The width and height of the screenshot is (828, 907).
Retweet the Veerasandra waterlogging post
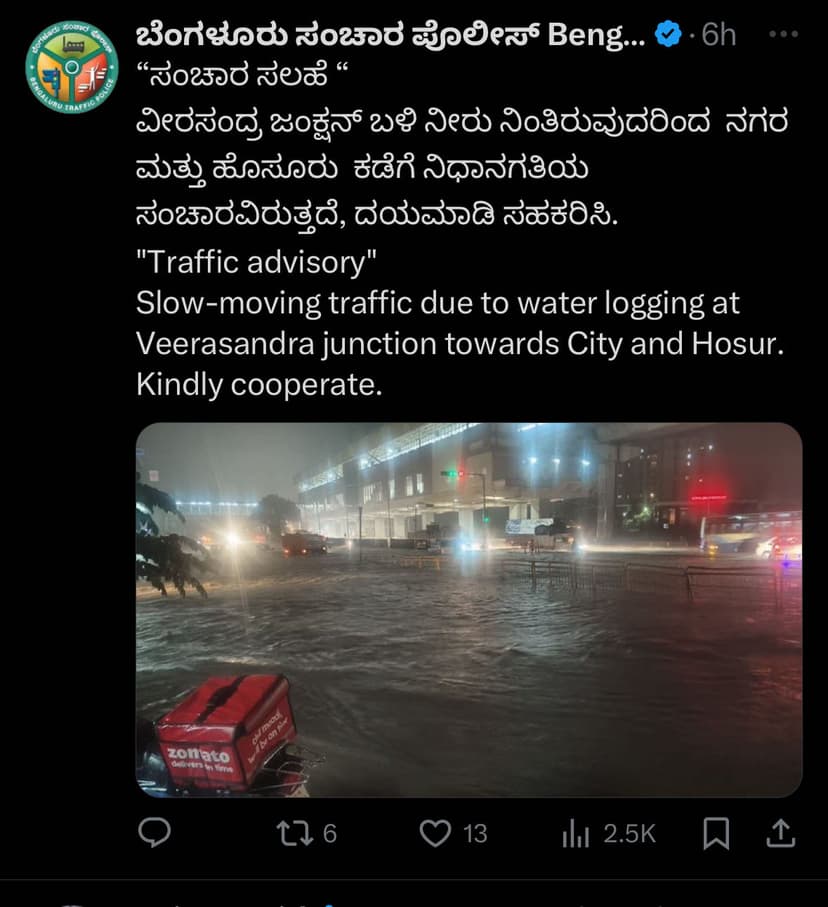[x=293, y=832]
